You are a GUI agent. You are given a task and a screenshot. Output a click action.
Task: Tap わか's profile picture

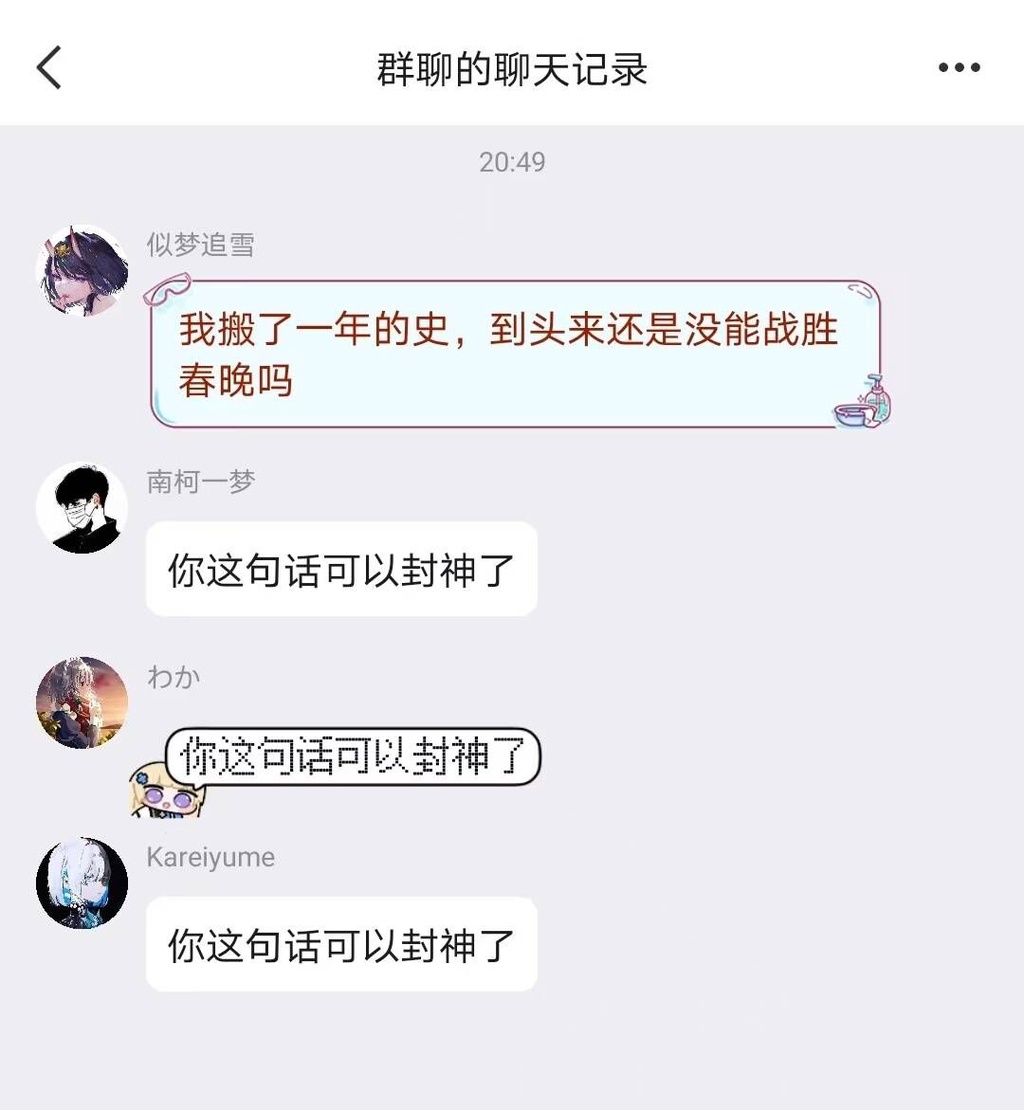(x=82, y=702)
